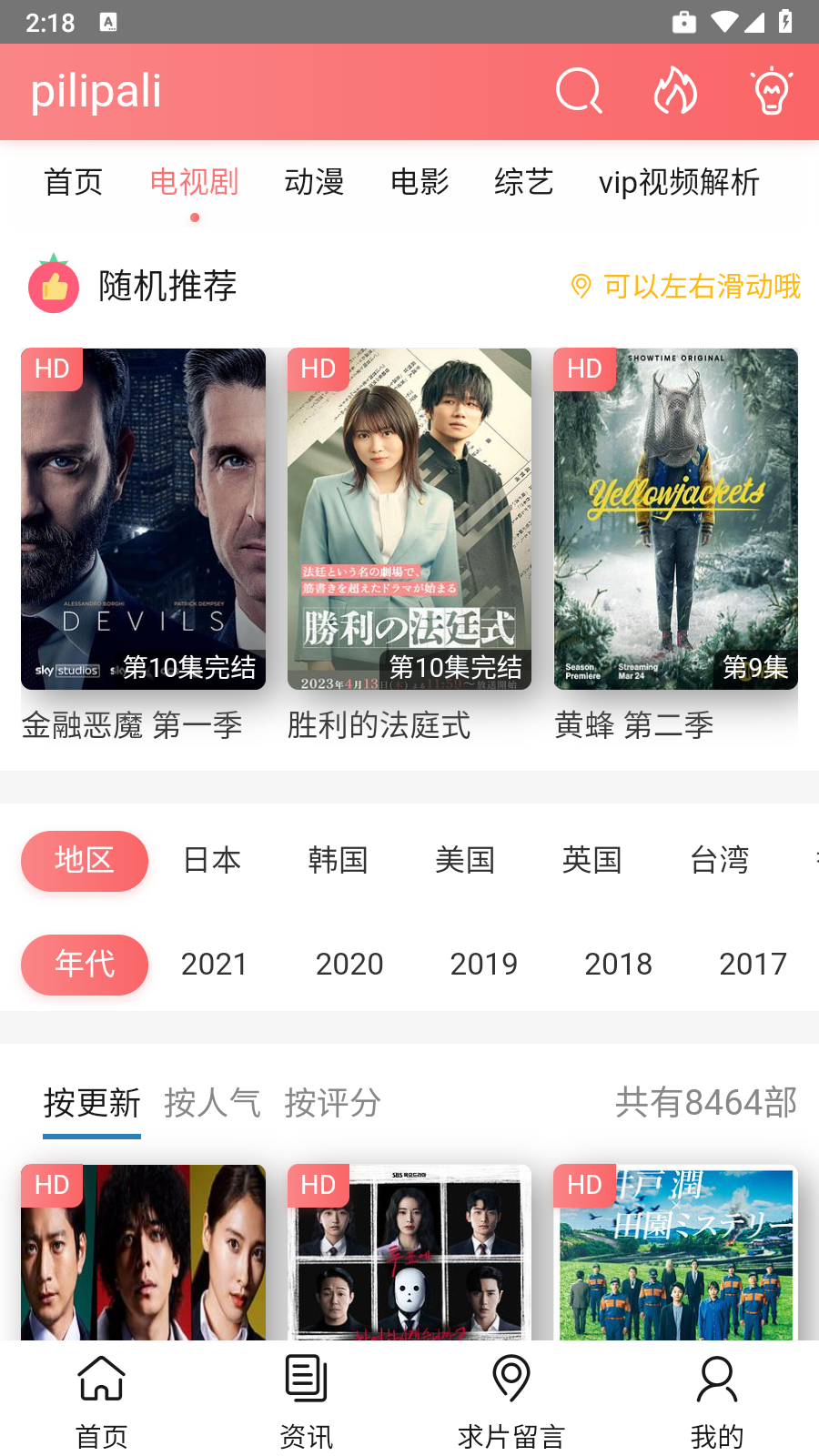Switch to the 动漫 tab
819x1456 pixels.
314,182
